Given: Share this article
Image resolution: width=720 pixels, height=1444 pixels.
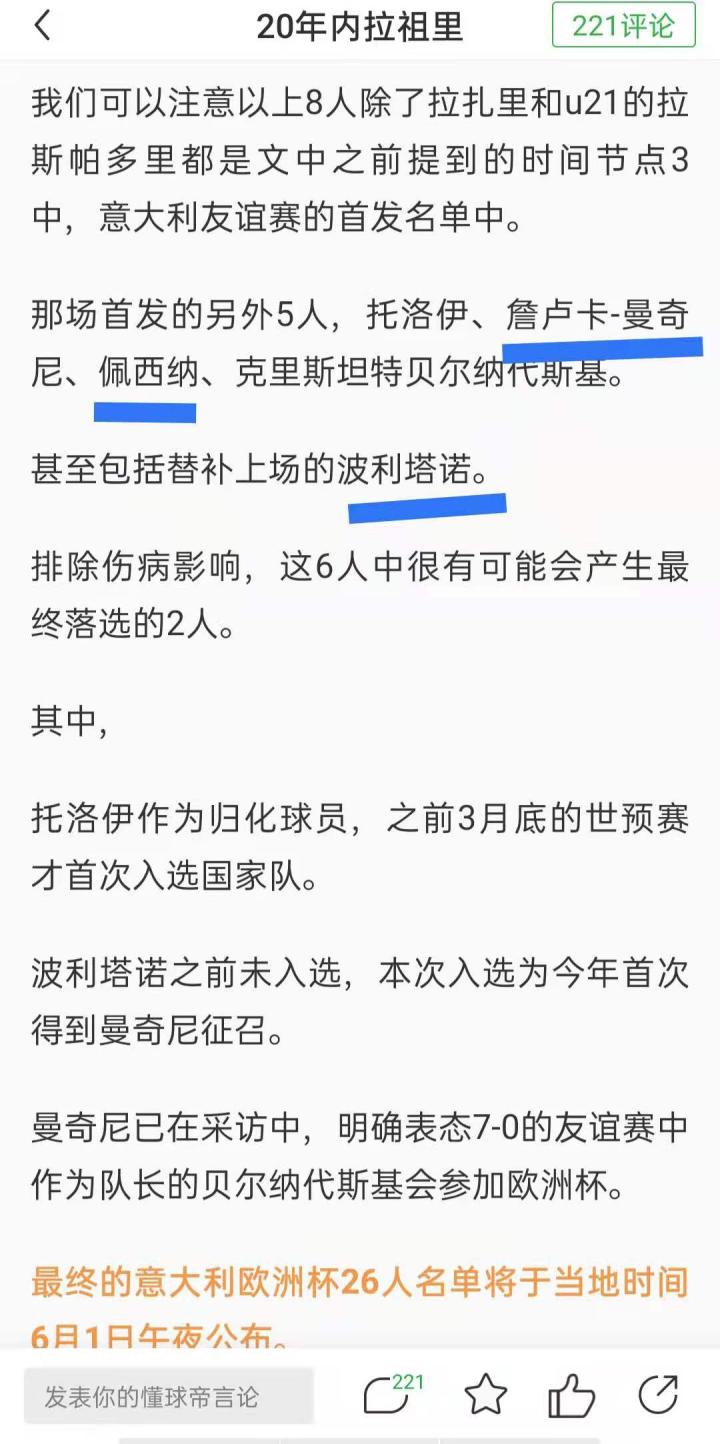Looking at the screenshot, I should pos(658,1395).
